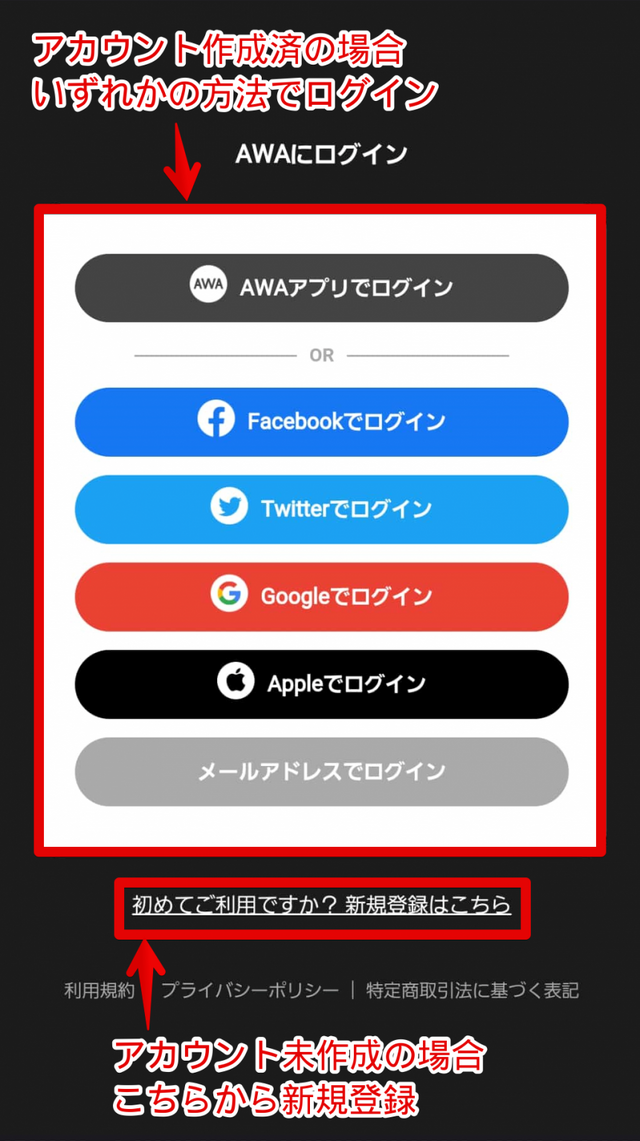
Task: Open 利用規約 terms link
Action: click(99, 991)
